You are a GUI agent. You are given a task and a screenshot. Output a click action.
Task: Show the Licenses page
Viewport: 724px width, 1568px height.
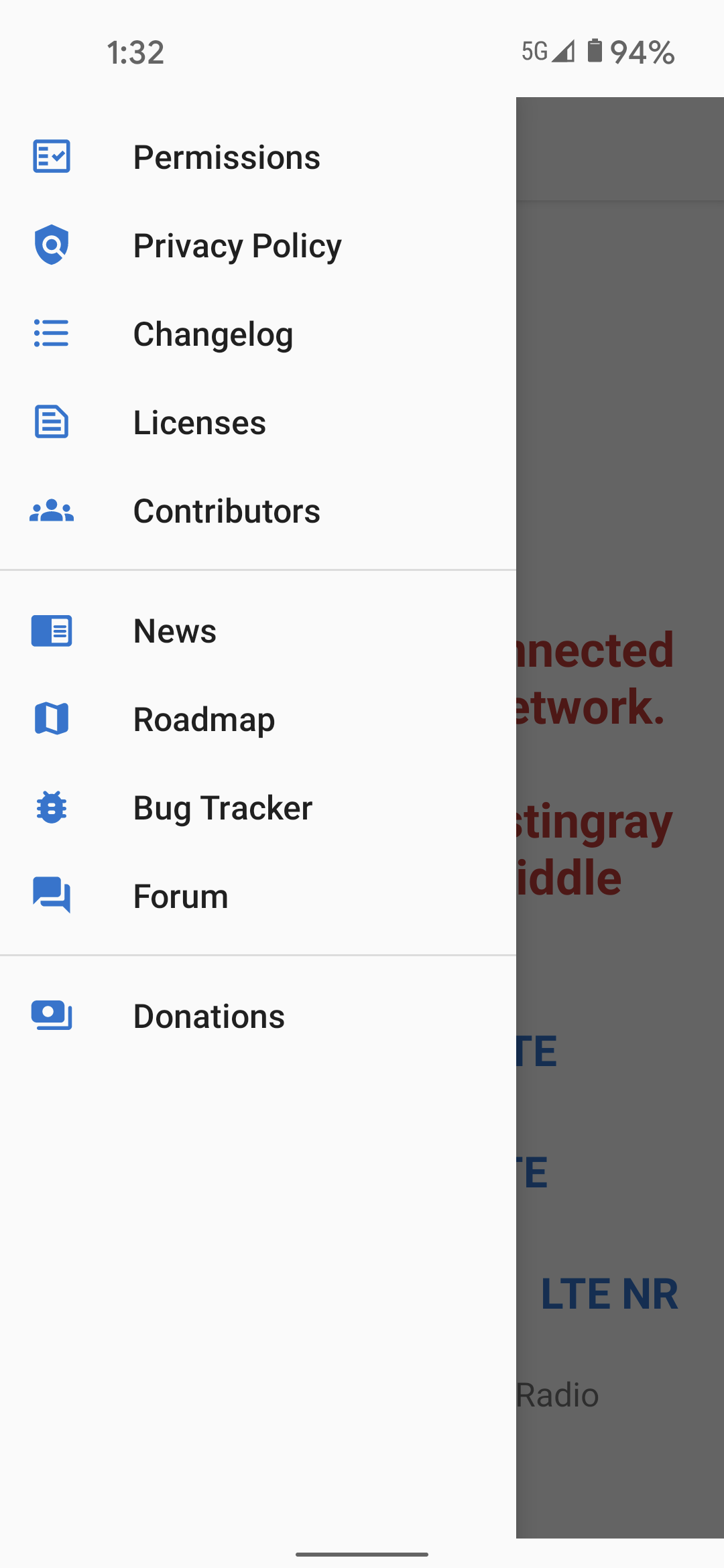(258, 423)
